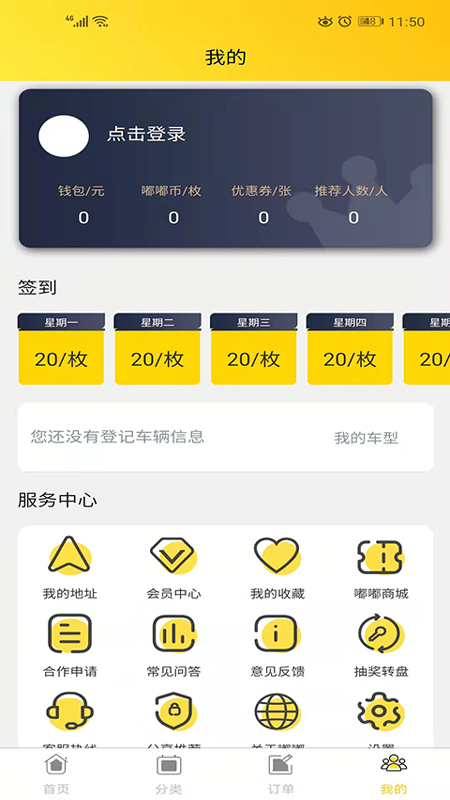Open 意见反馈 feedback

[x=278, y=645]
